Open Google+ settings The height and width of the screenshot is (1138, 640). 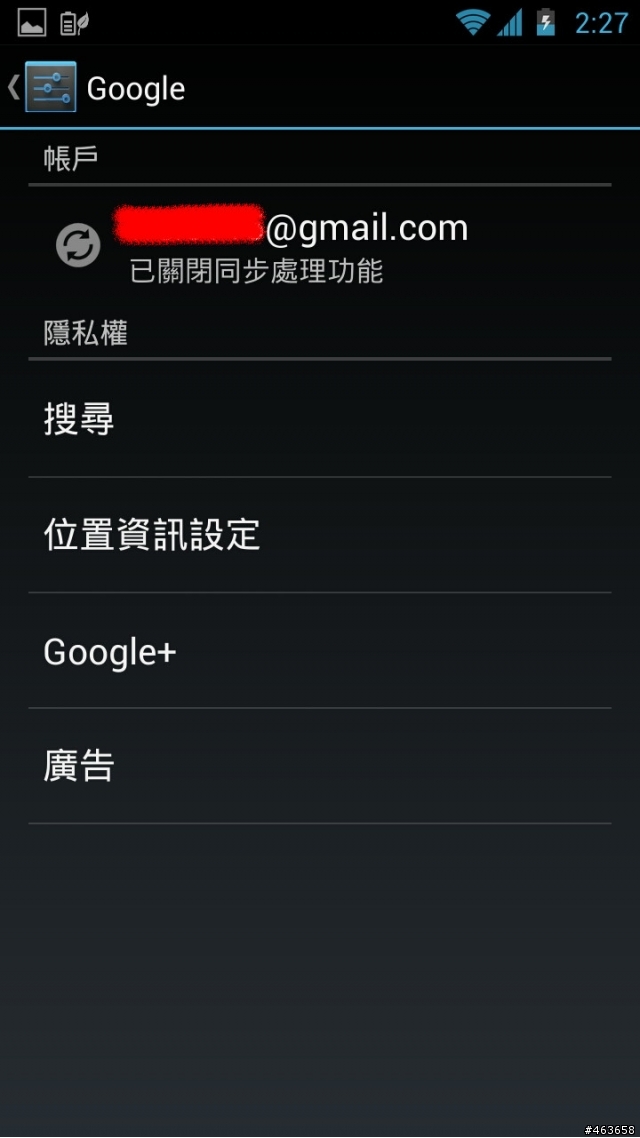(318, 651)
